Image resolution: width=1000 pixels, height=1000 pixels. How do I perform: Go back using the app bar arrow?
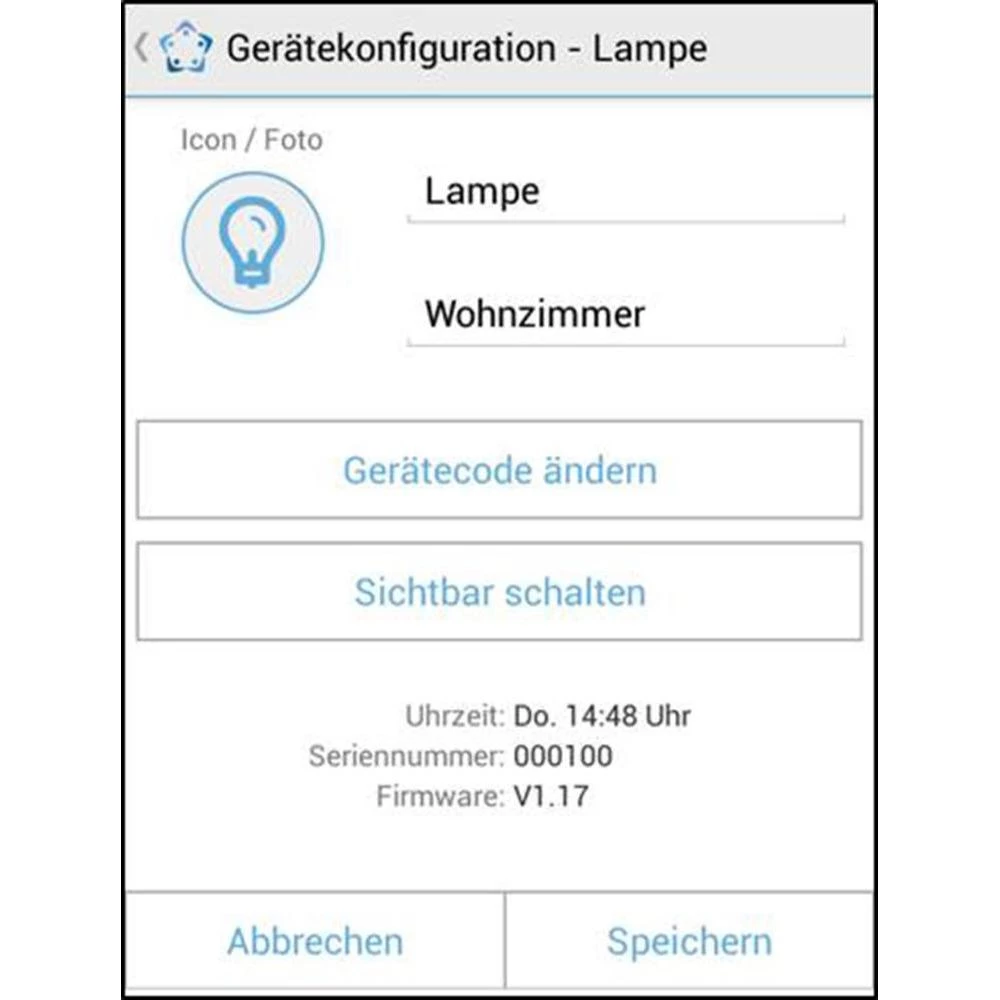pos(142,48)
